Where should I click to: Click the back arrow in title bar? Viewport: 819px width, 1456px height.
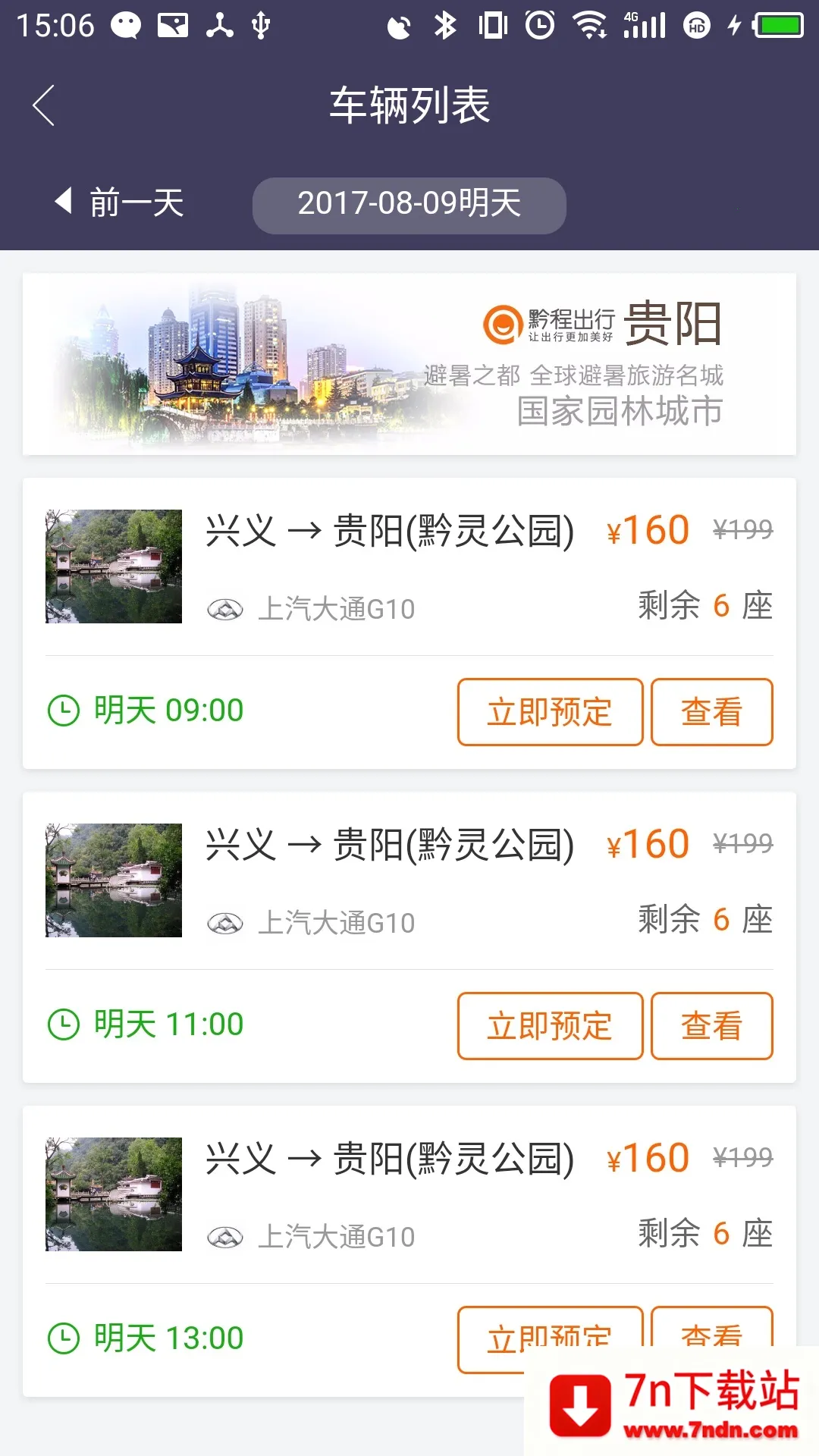[43, 106]
